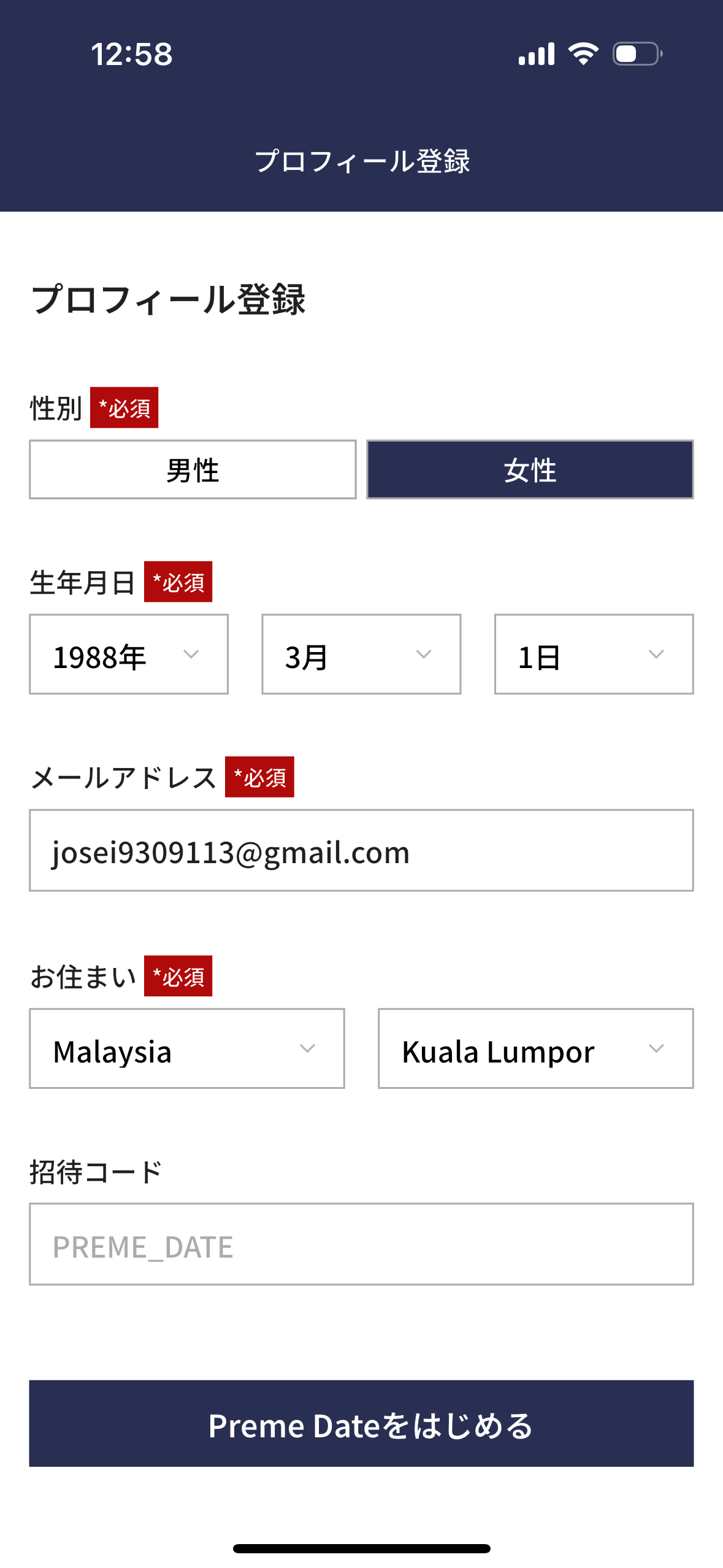The image size is (723, 1568).
Task: Tap the Preme Dateをはじめる button
Action: [x=361, y=1423]
